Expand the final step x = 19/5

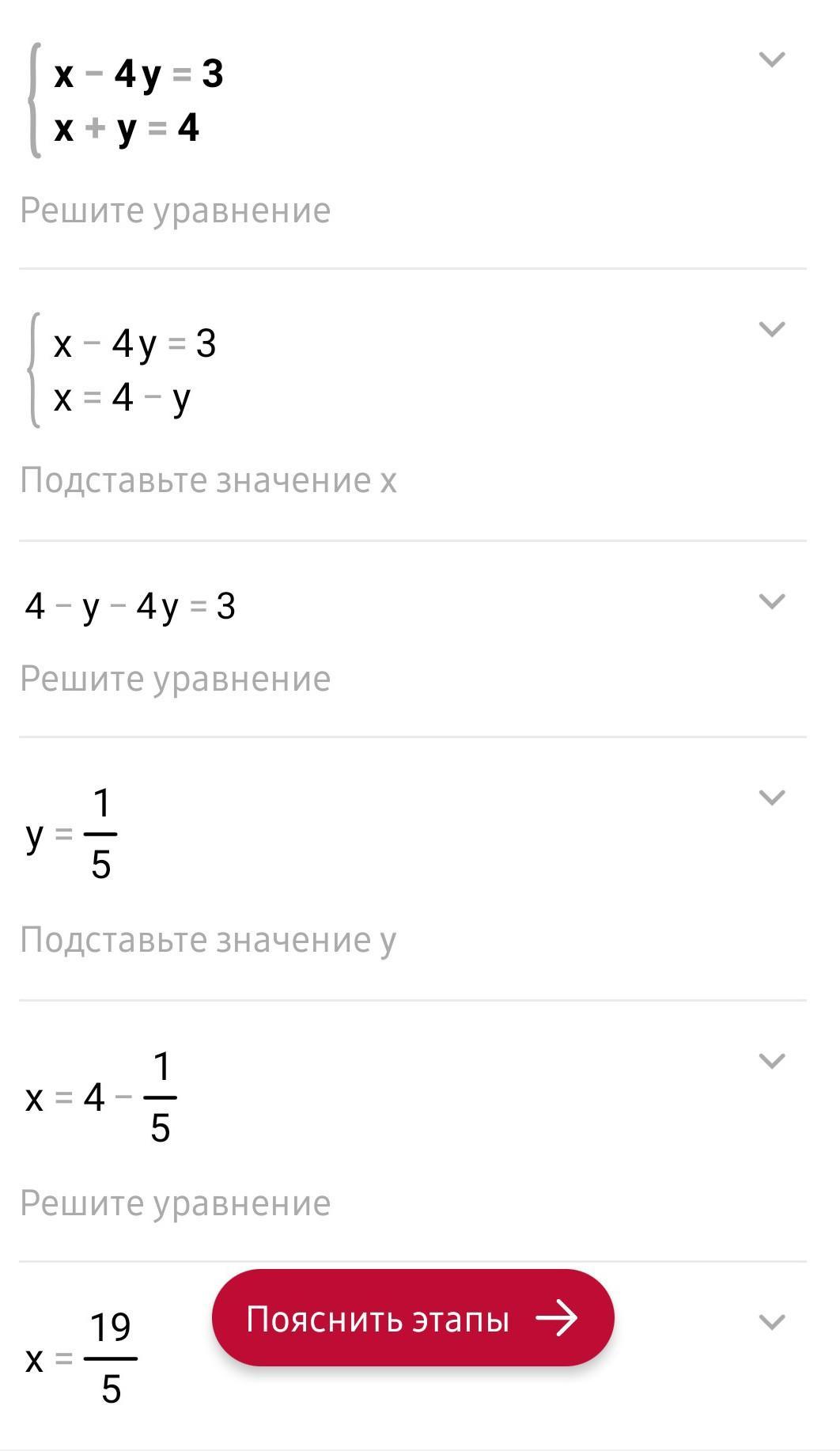771,1321
